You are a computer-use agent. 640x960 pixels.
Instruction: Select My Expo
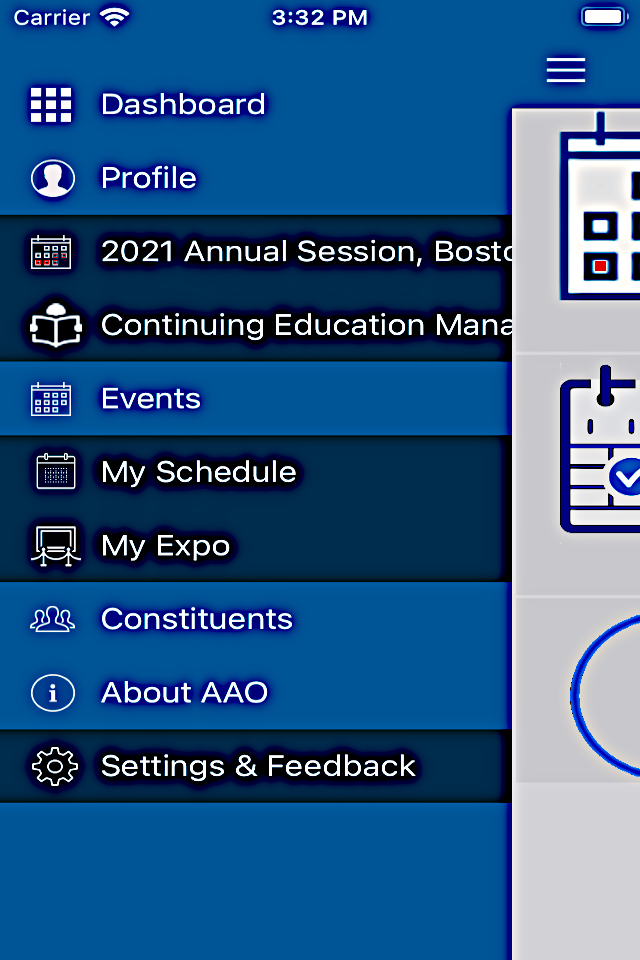tap(165, 546)
